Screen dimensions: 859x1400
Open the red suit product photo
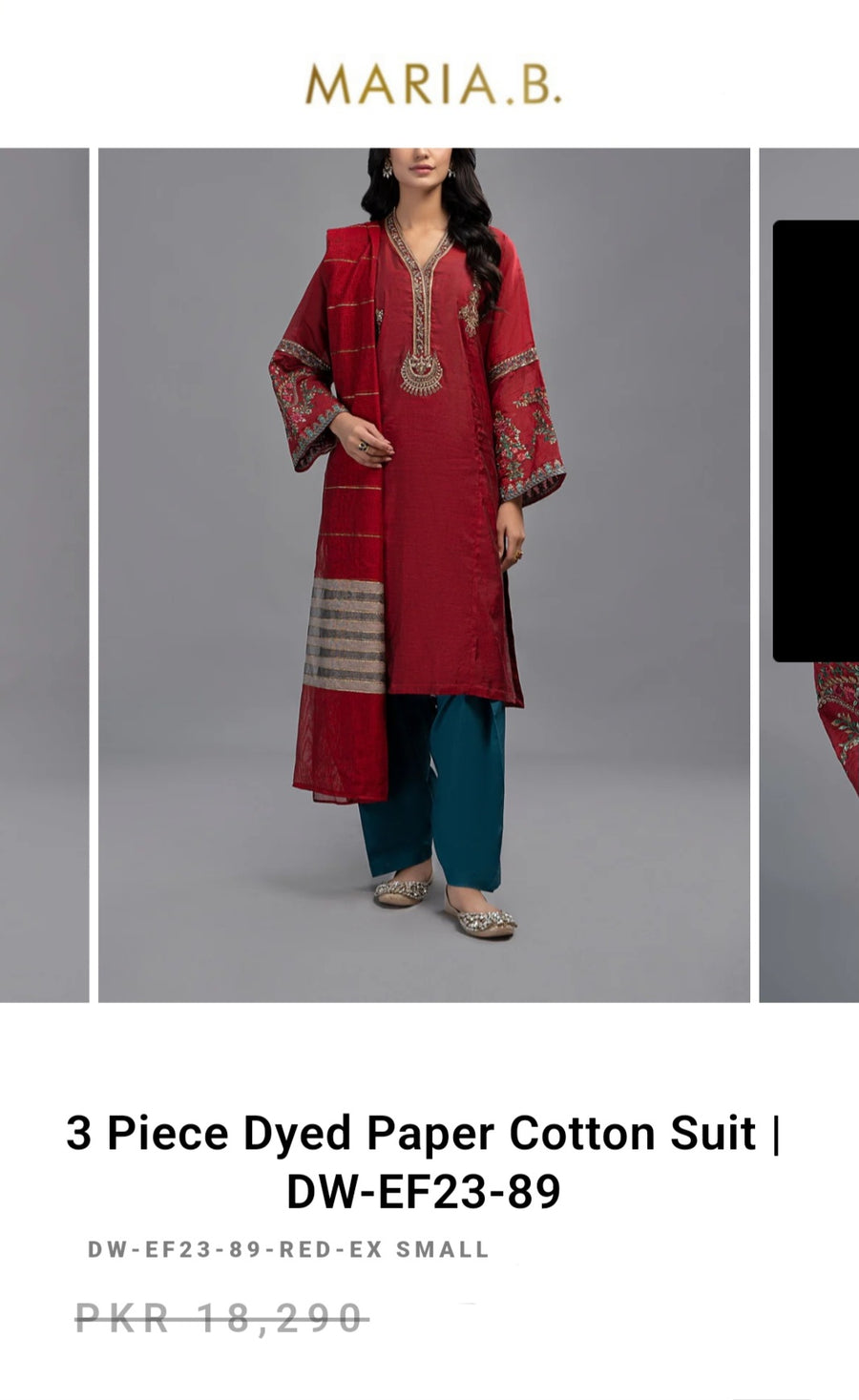(x=424, y=575)
